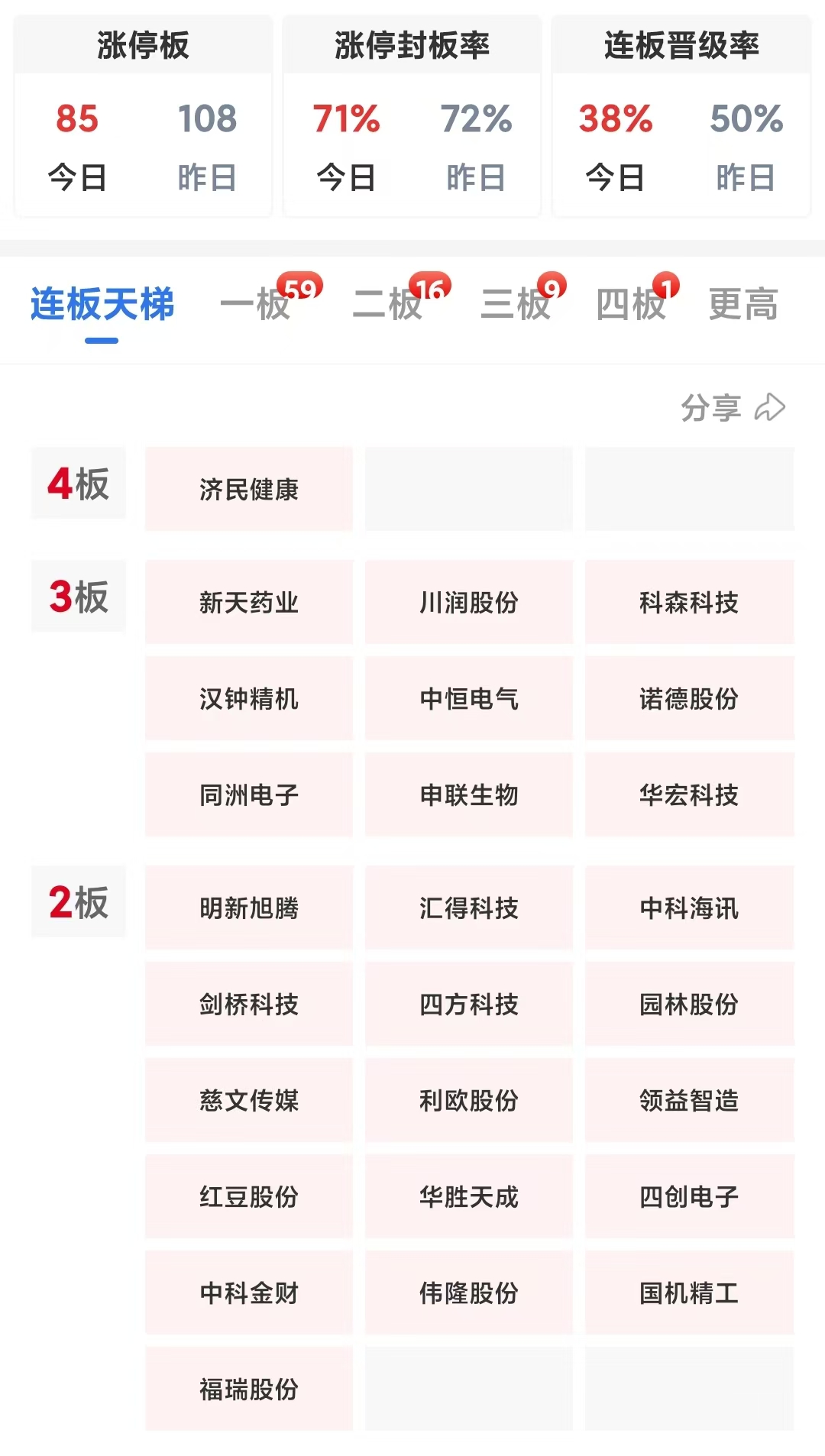View details for 川润股份
825x1456 pixels.
[x=469, y=602]
